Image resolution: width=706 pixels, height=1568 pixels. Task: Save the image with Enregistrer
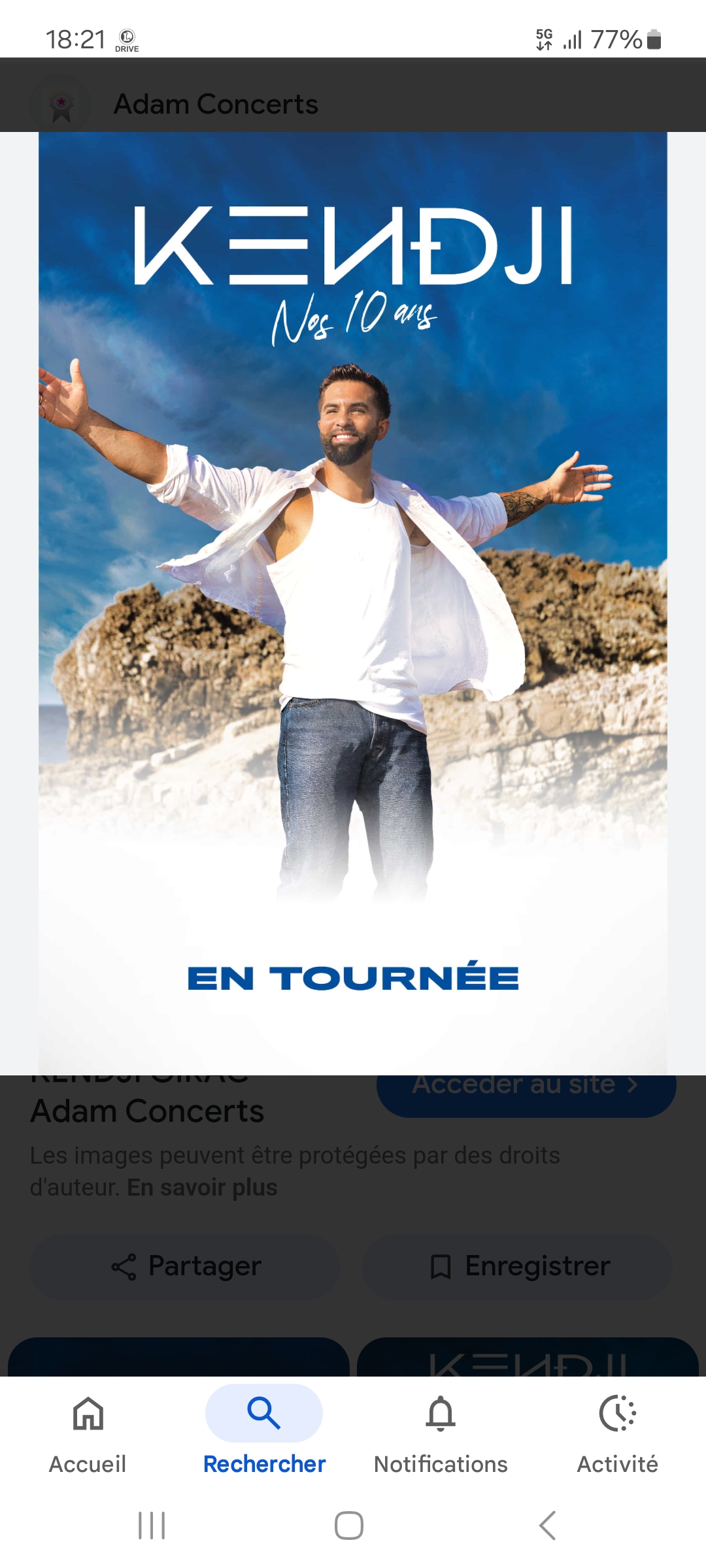pos(518,1266)
